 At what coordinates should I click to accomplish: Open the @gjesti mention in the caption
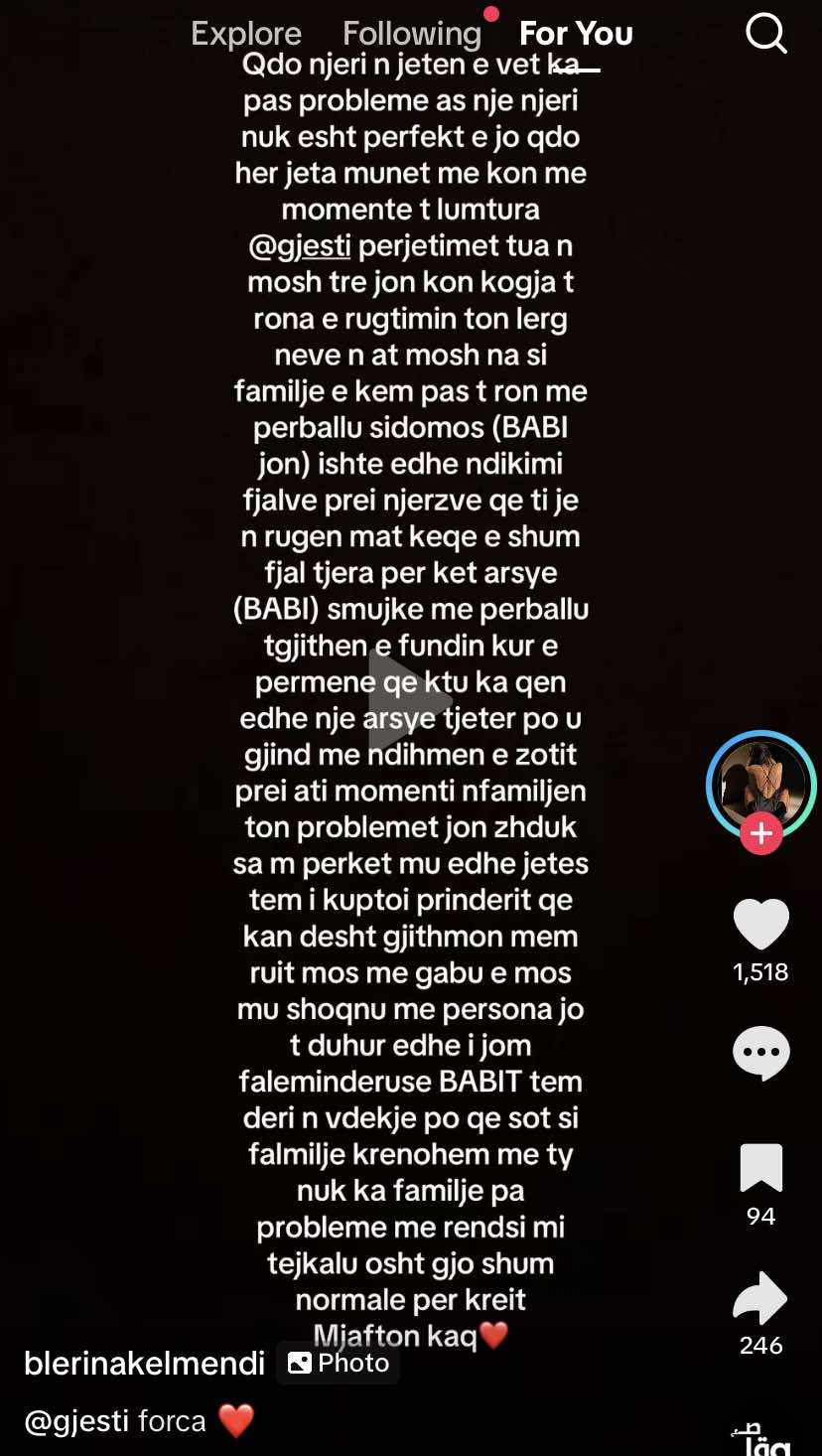coord(76,1421)
